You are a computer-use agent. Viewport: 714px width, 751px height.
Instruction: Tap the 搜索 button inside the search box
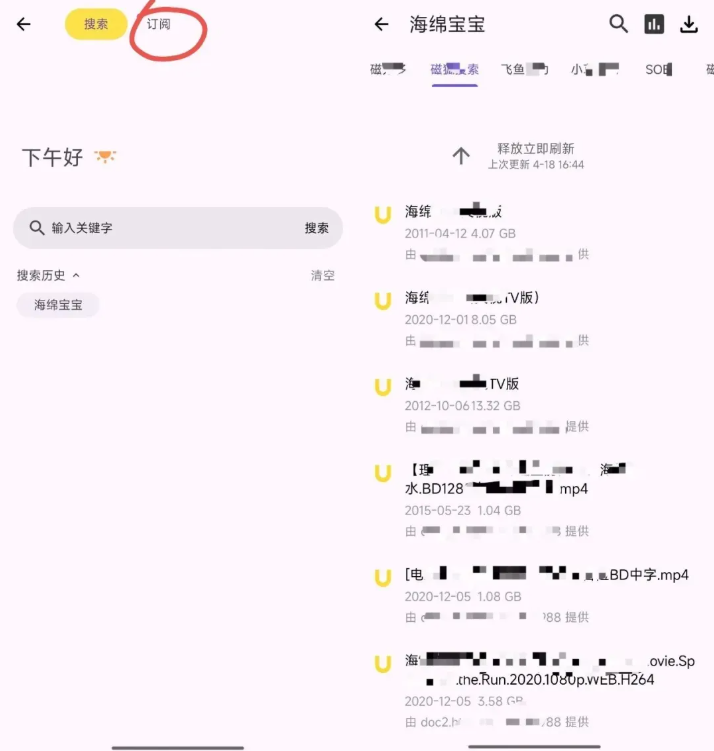(x=316, y=228)
